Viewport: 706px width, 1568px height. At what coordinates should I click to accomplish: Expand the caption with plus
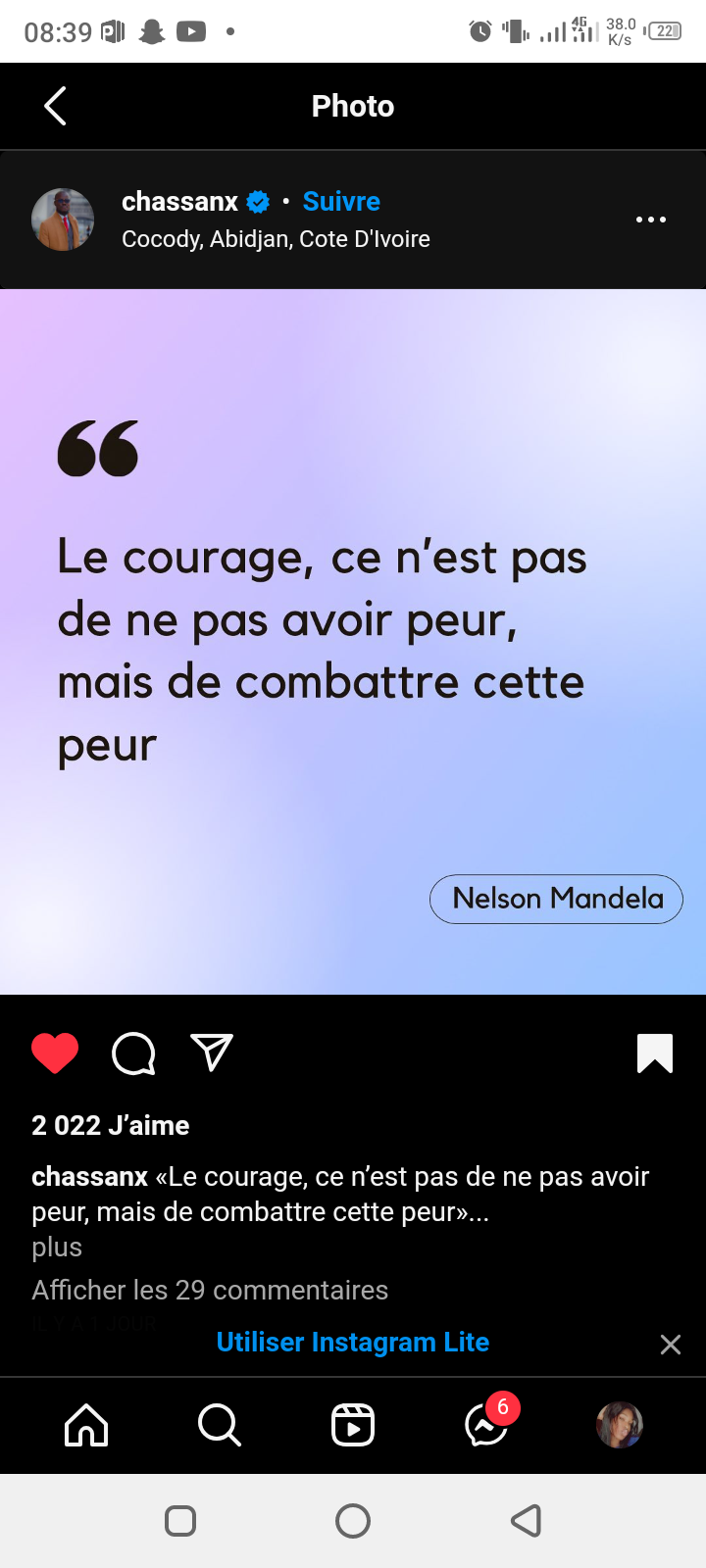coord(57,1247)
